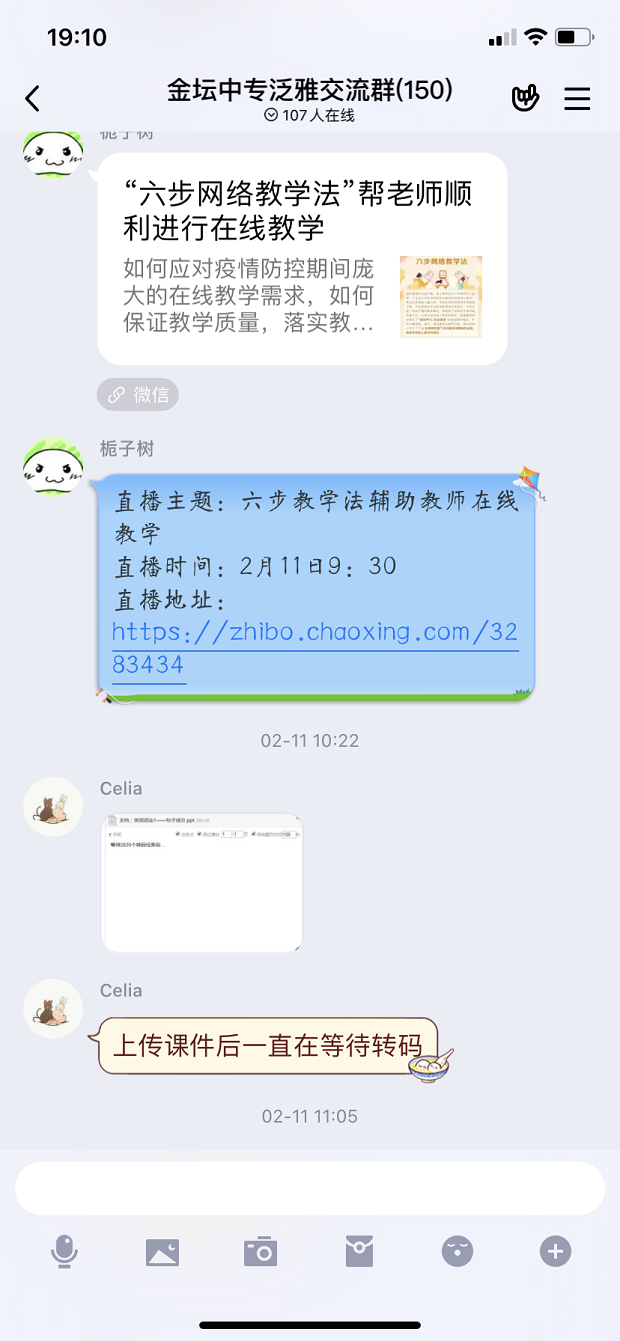
Task: Start a voice message with the microphone
Action: (64, 1251)
